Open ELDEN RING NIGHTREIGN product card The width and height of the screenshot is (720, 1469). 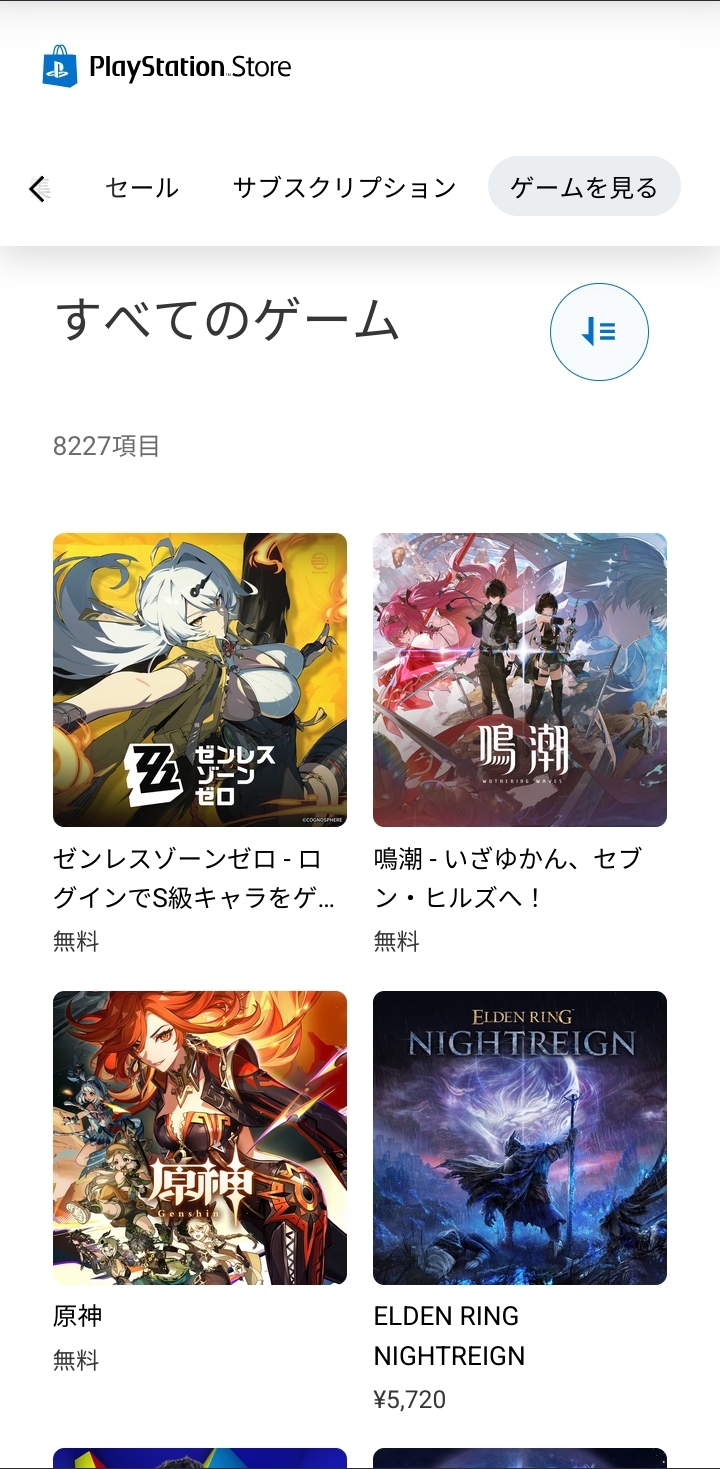(x=520, y=1202)
